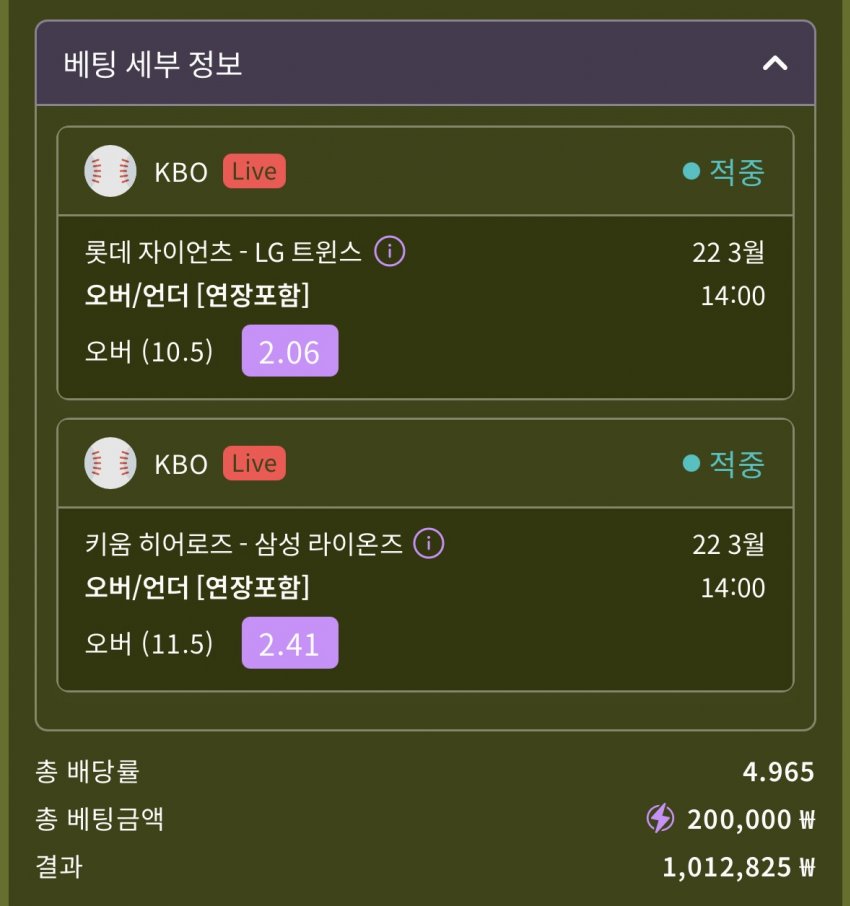
Task: Tap the 2.41 odds button
Action: pyautogui.click(x=290, y=643)
